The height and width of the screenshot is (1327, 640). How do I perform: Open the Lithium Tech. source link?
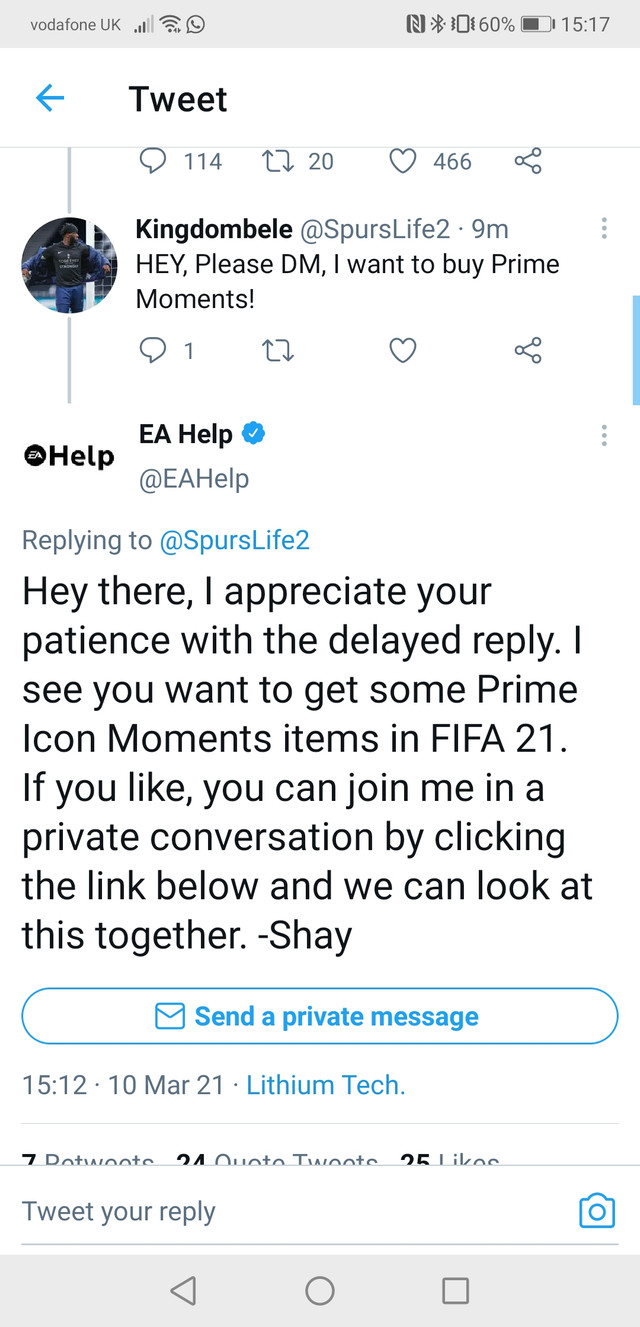tap(326, 1084)
